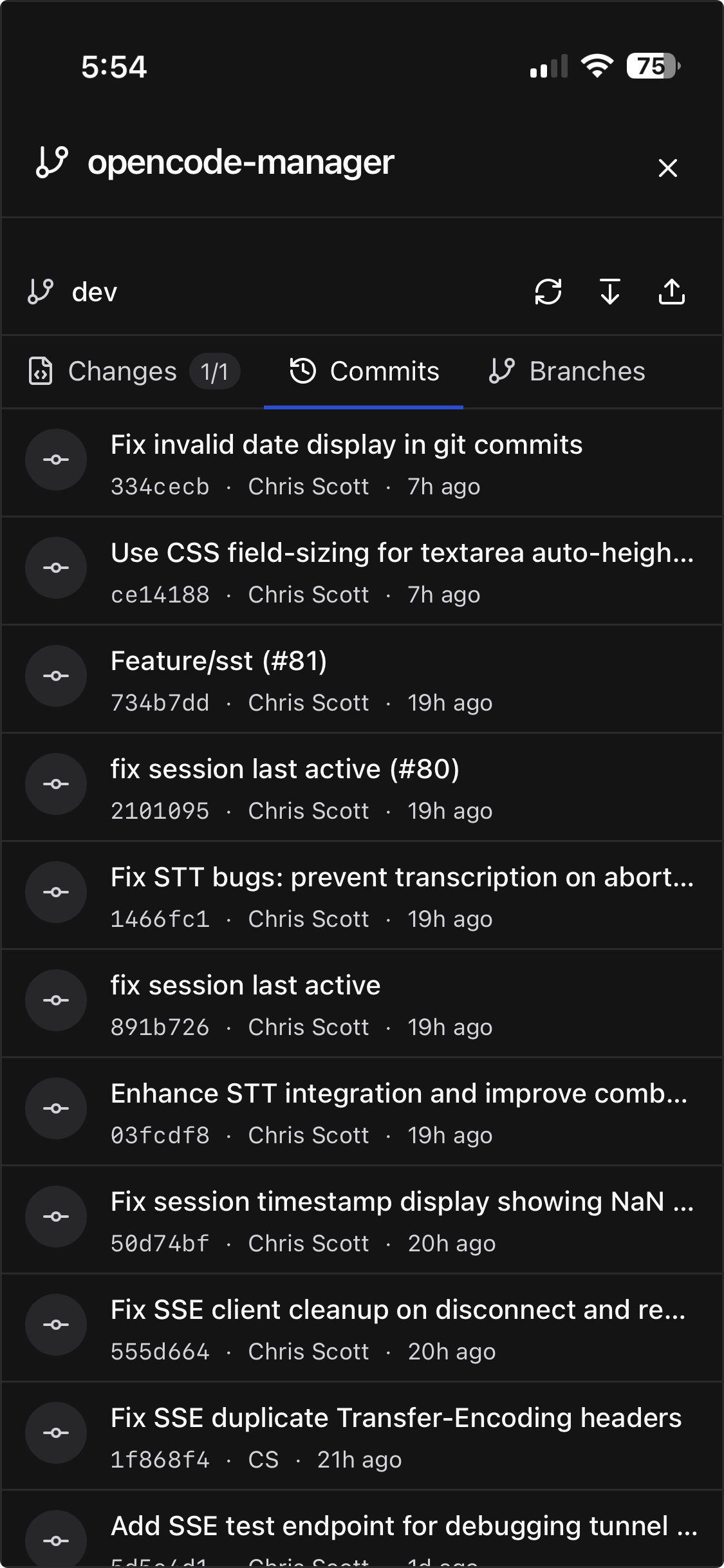Image resolution: width=724 pixels, height=1568 pixels.
Task: Tap the 1/1 badge next to Changes
Action: (x=214, y=371)
